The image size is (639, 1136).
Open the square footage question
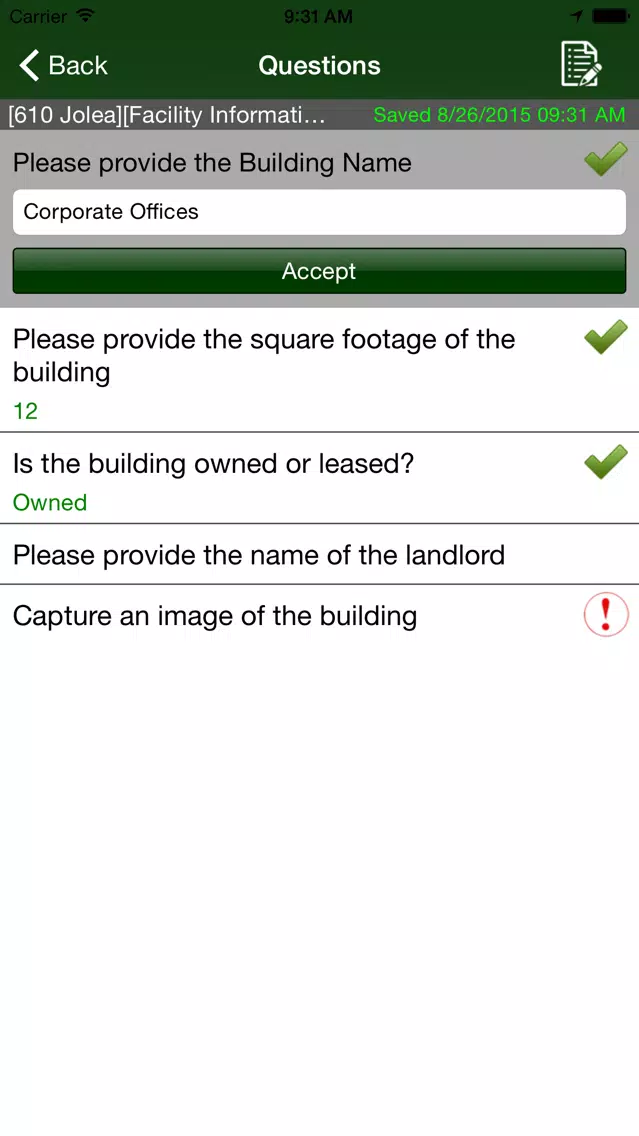[x=320, y=370]
